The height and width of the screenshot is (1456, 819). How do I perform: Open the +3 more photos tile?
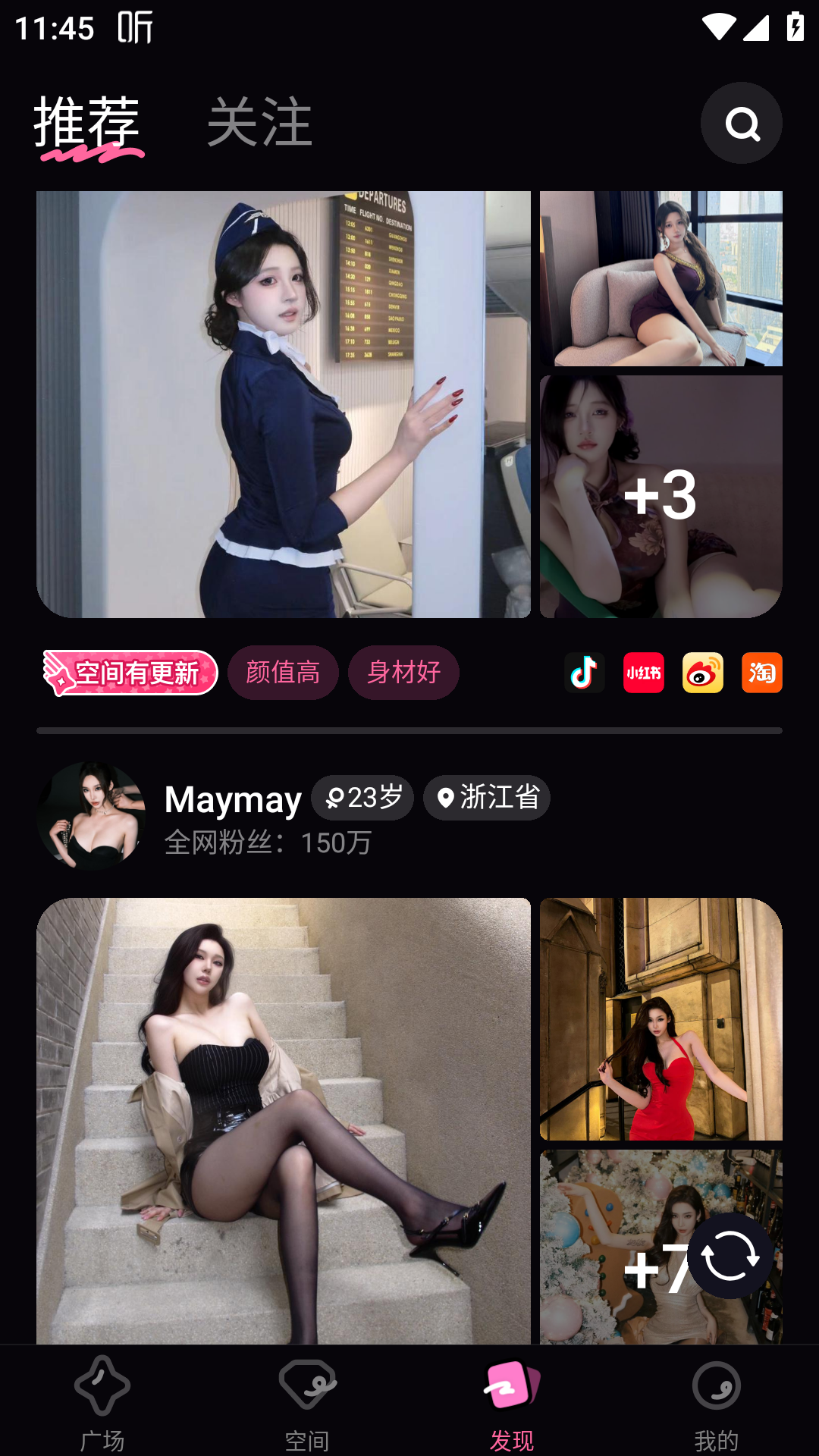coord(661,496)
